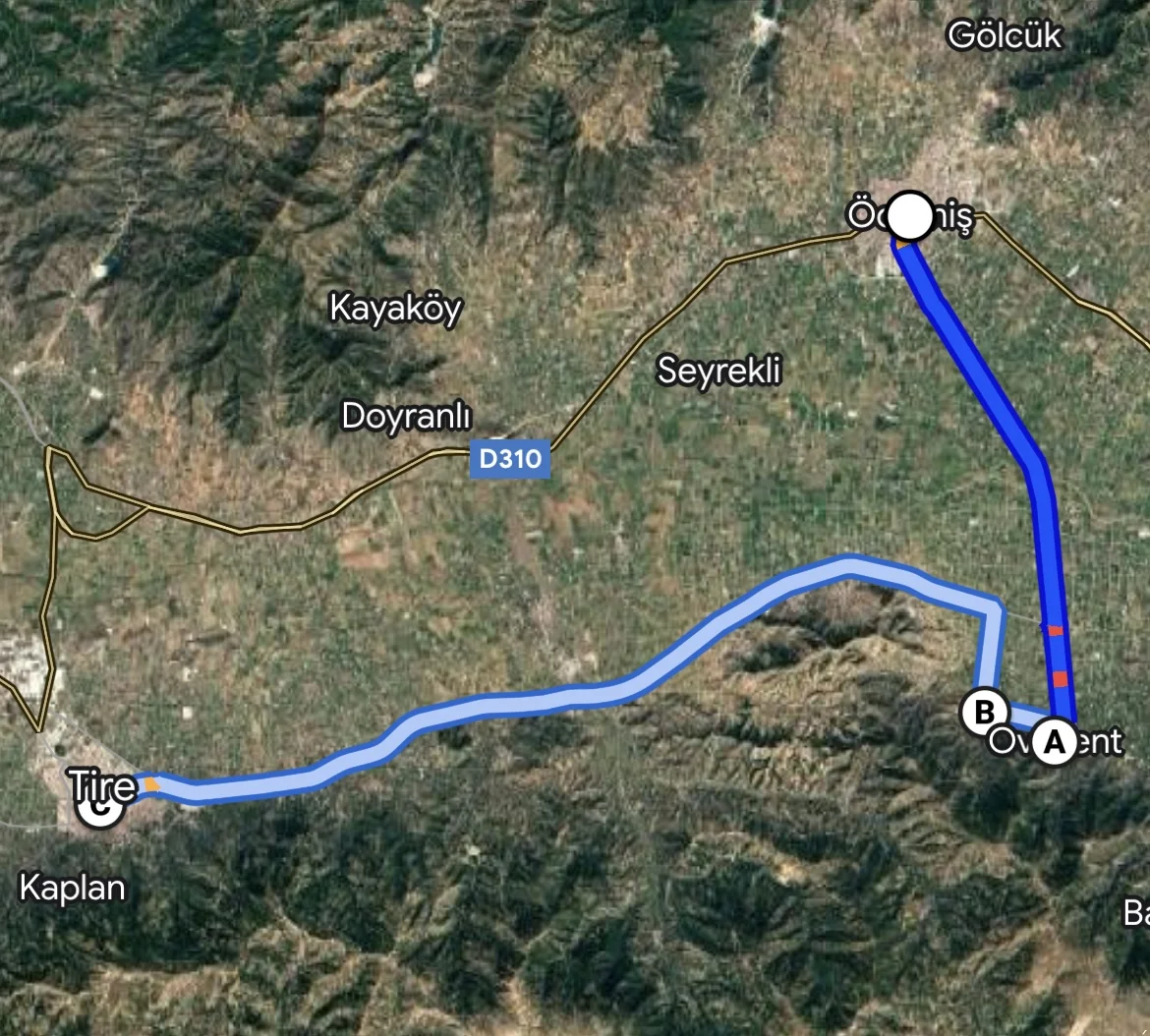Tap the endpoint marker at Tire
This screenshot has height=1036, width=1150.
[100, 807]
